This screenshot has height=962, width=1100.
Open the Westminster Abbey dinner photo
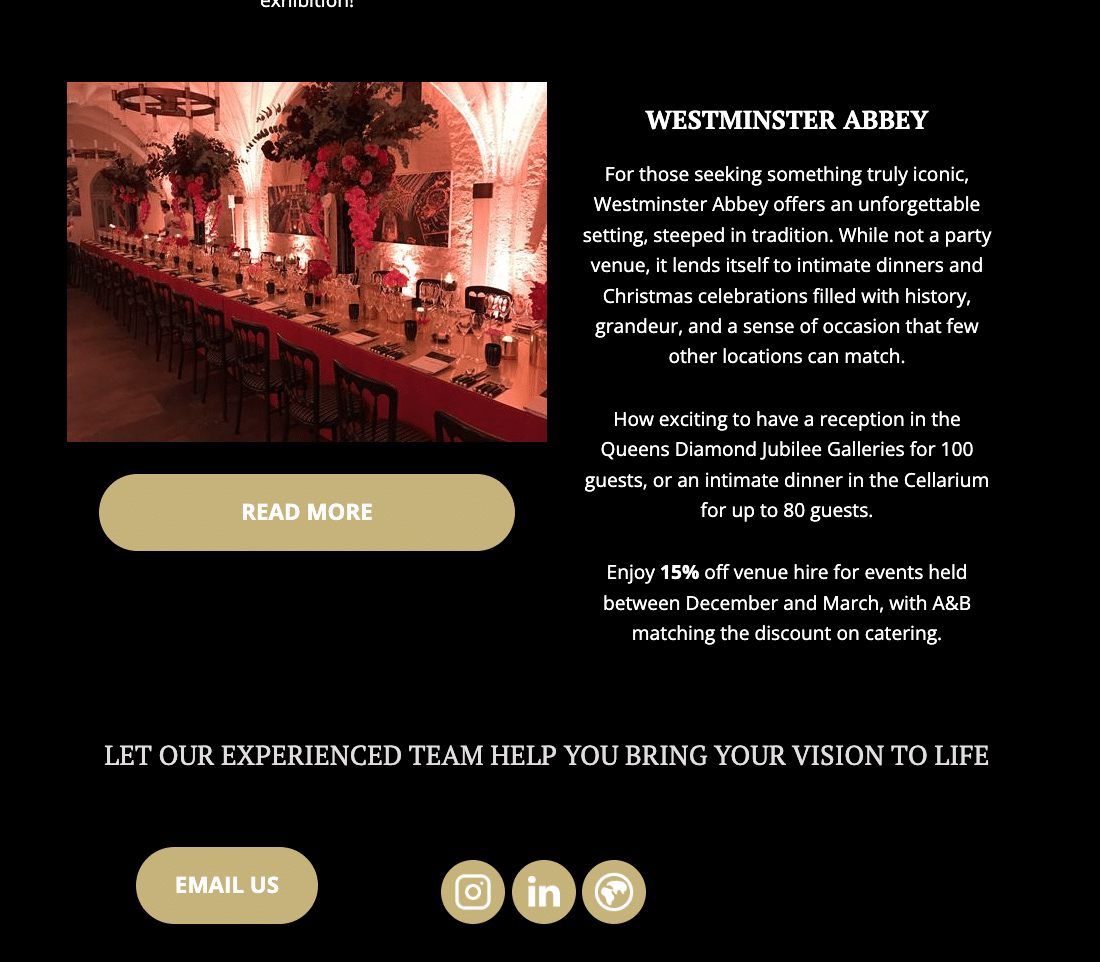coord(307,262)
